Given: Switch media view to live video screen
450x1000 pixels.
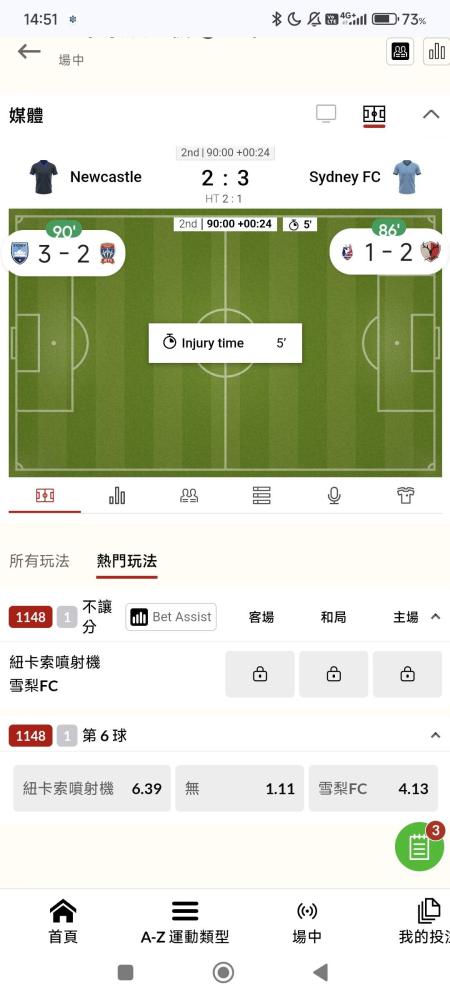Looking at the screenshot, I should 326,114.
